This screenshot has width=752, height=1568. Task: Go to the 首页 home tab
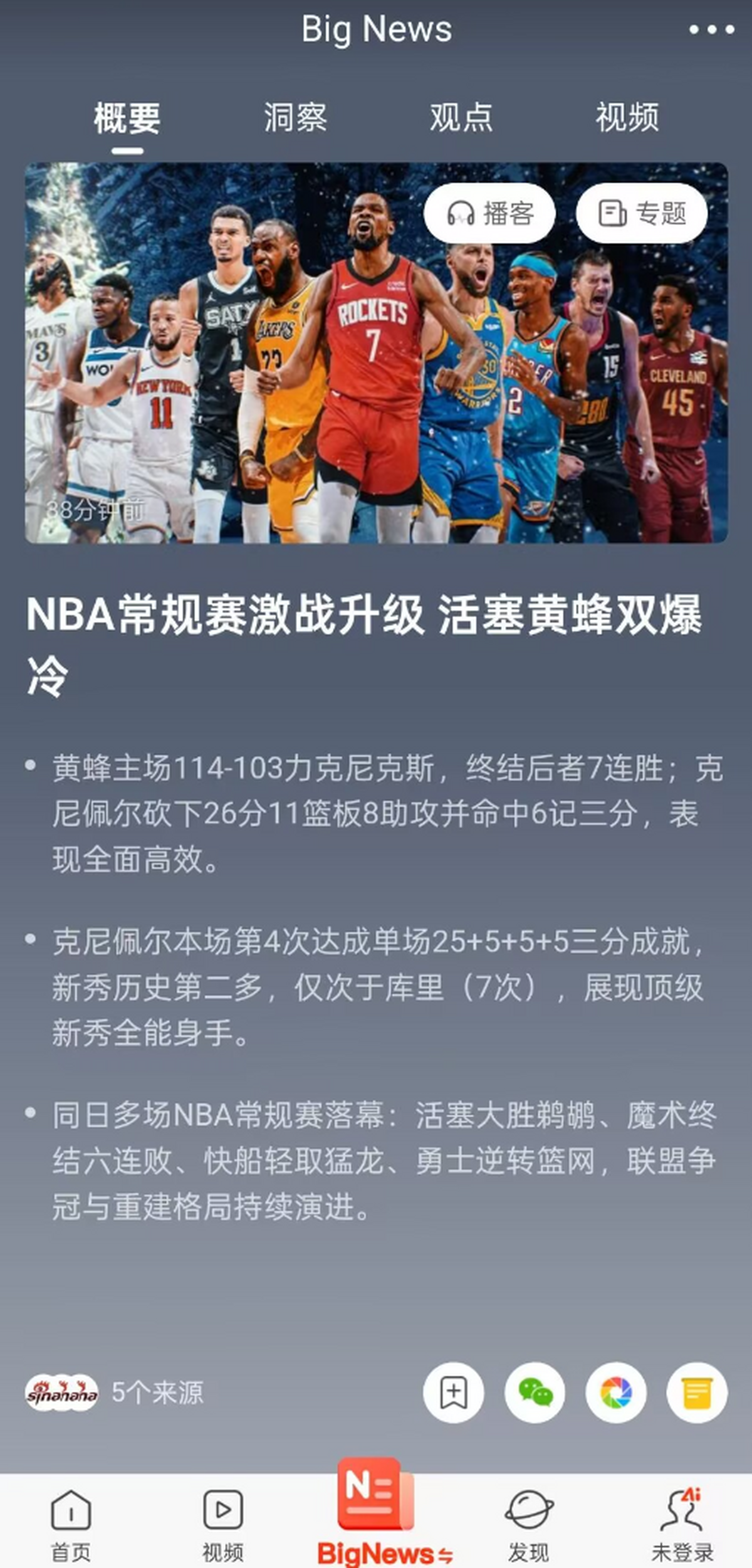tap(71, 1525)
